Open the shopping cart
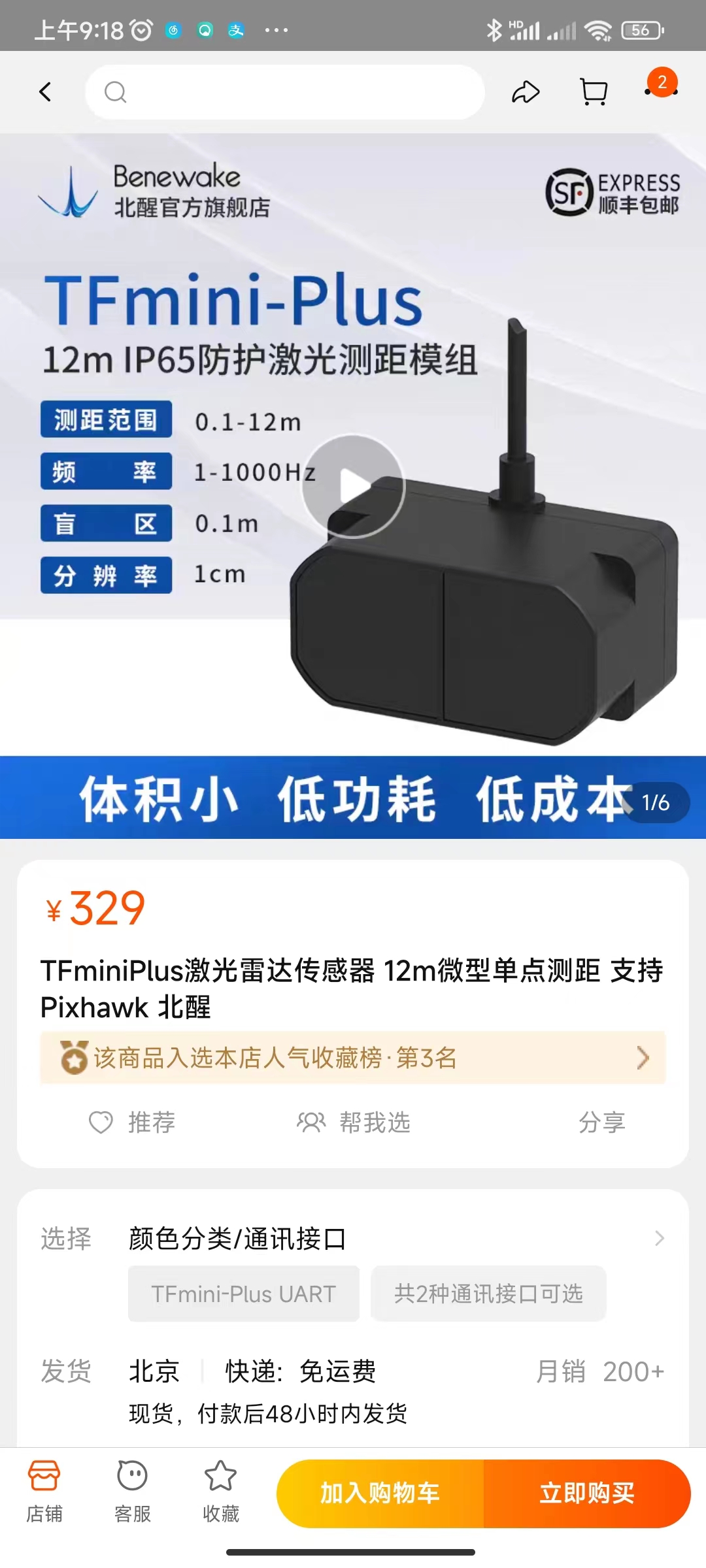Screen dimensions: 706x1568 [x=594, y=92]
